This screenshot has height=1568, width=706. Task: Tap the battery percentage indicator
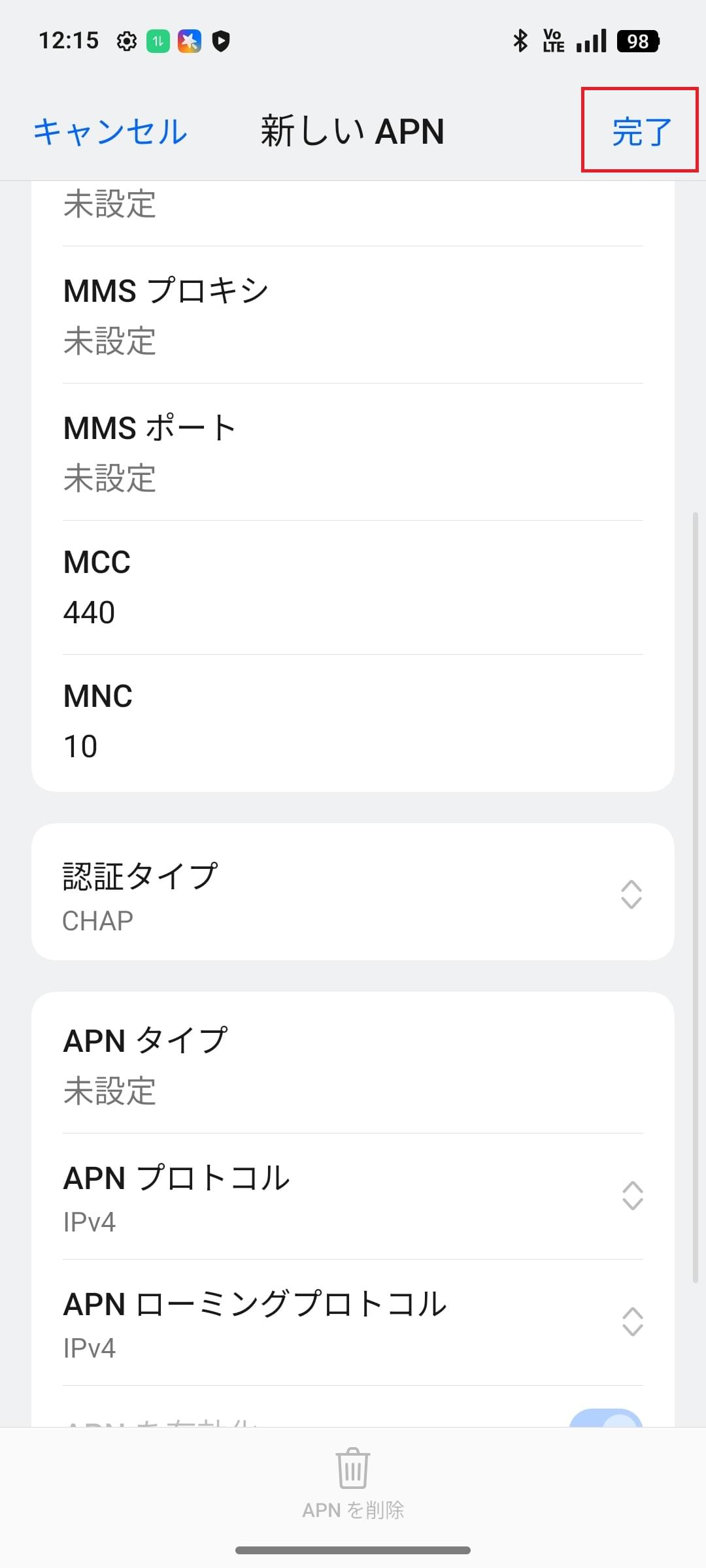(636, 41)
